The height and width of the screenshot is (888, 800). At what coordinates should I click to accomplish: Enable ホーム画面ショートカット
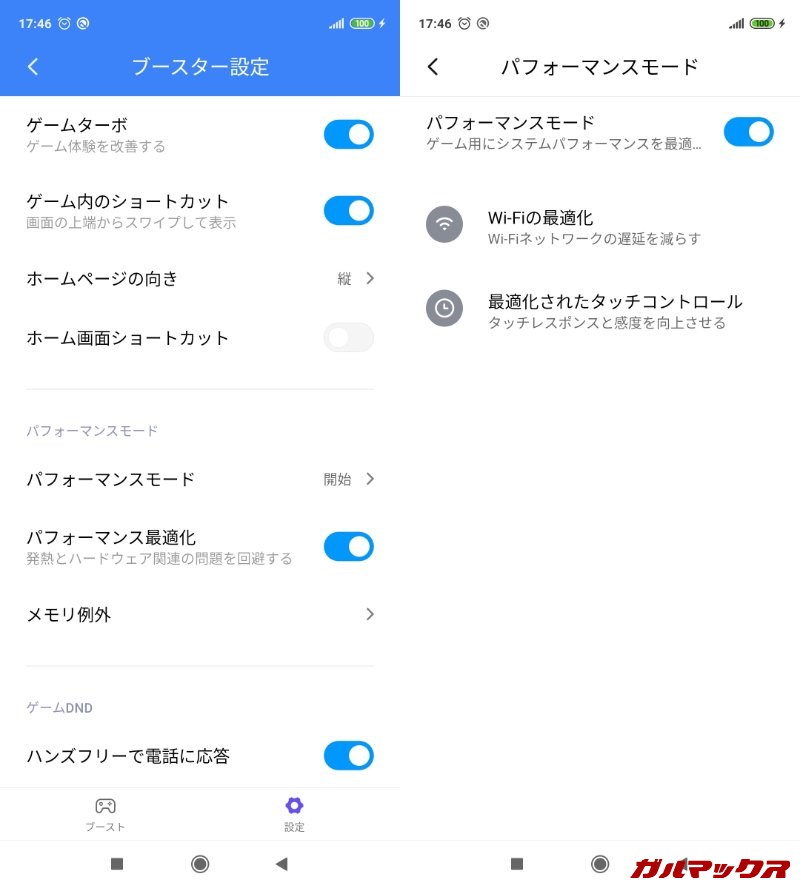click(x=348, y=338)
